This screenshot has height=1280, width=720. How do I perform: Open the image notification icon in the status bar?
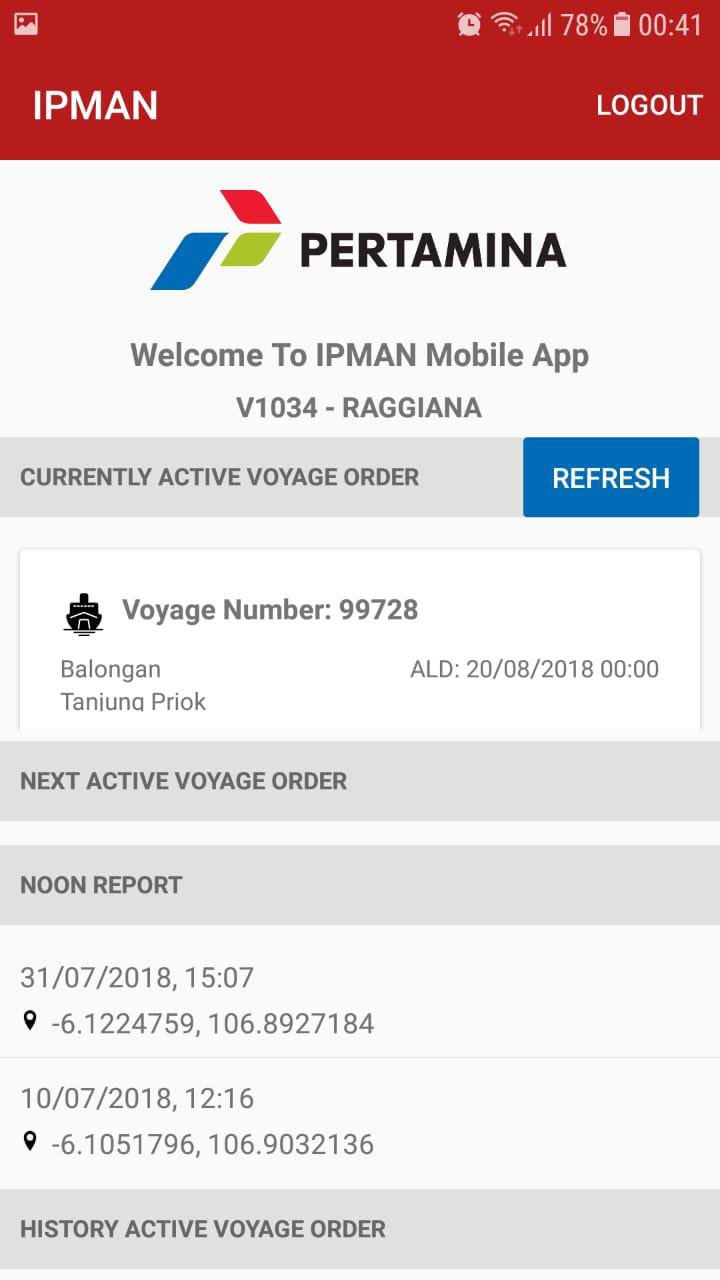coord(26,24)
